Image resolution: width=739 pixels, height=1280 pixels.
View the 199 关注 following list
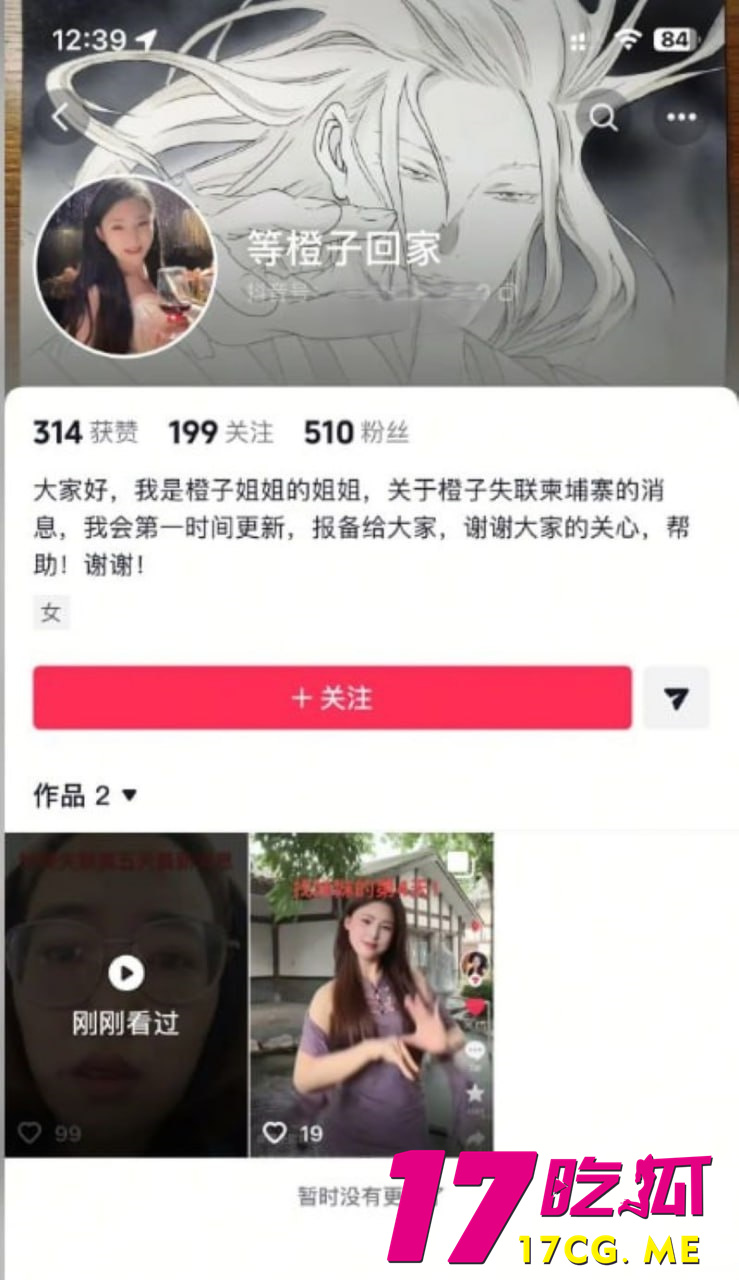point(220,432)
